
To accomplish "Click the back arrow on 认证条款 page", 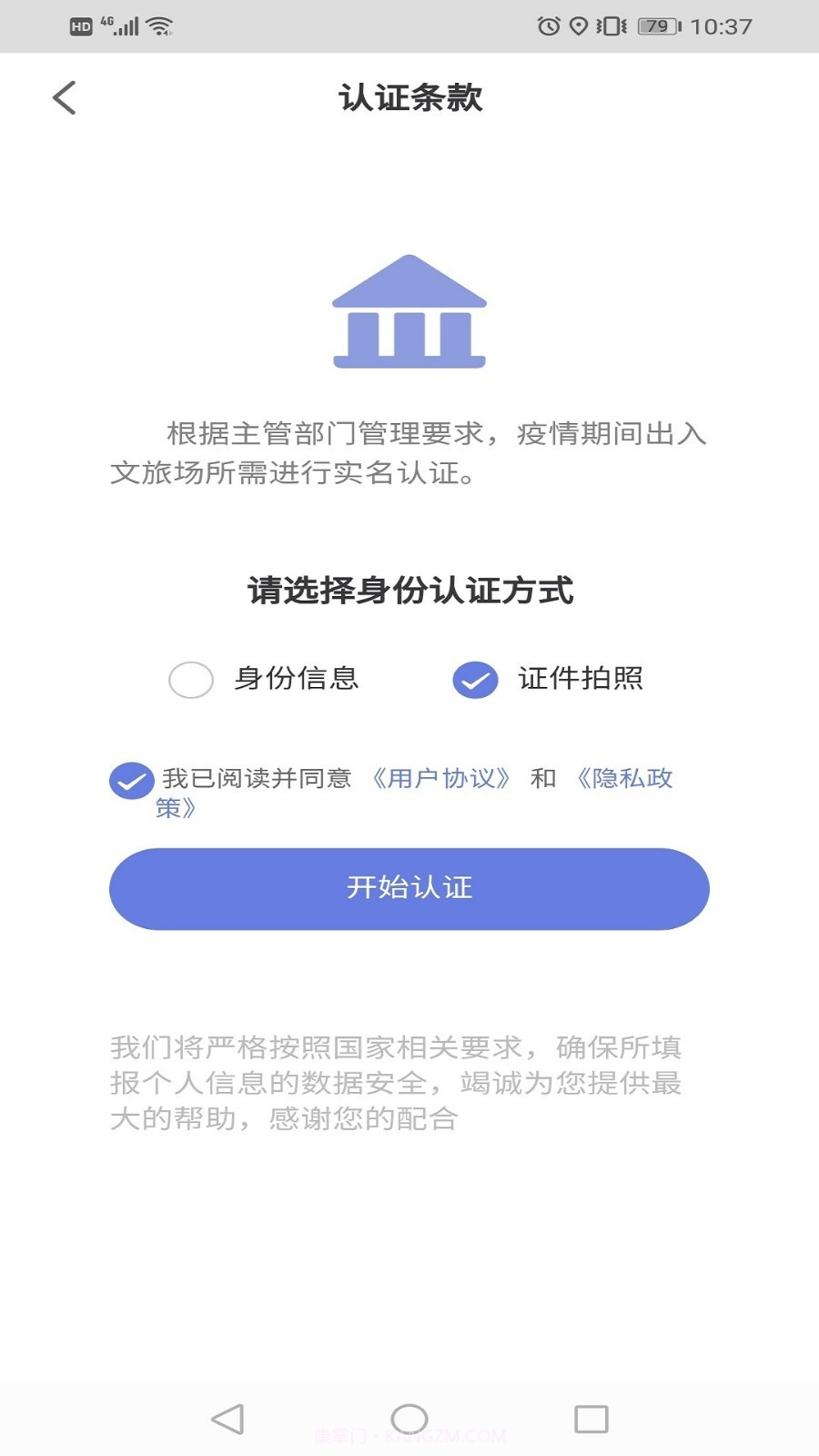I will 65,97.
